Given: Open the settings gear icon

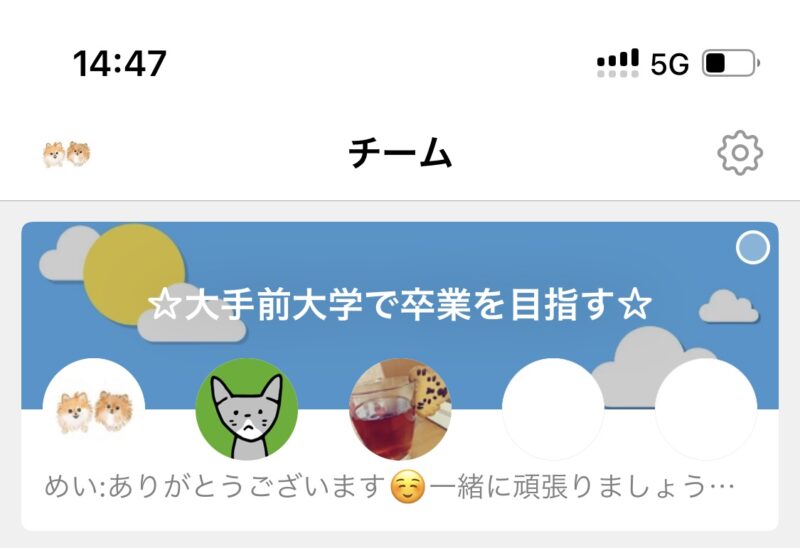Looking at the screenshot, I should (740, 153).
